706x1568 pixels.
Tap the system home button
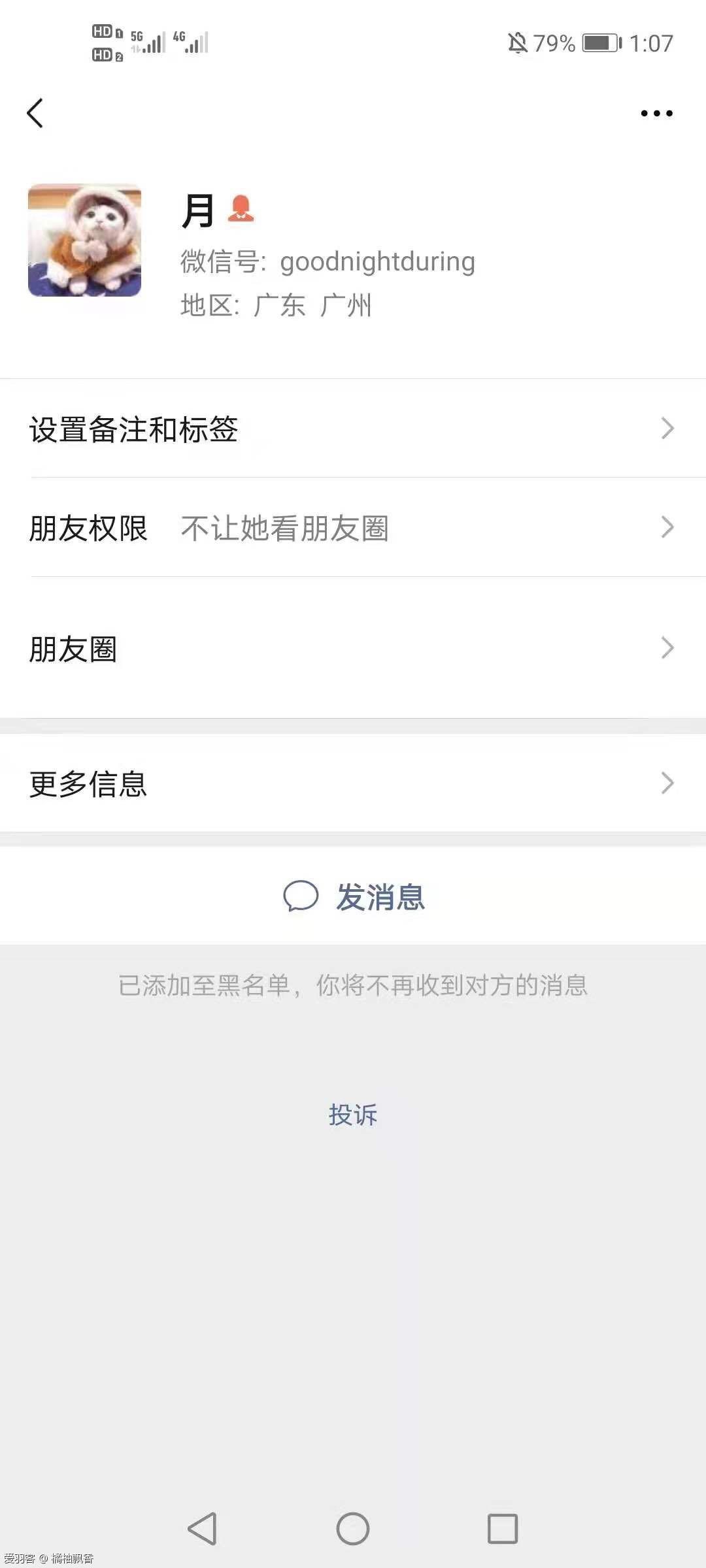[353, 1529]
